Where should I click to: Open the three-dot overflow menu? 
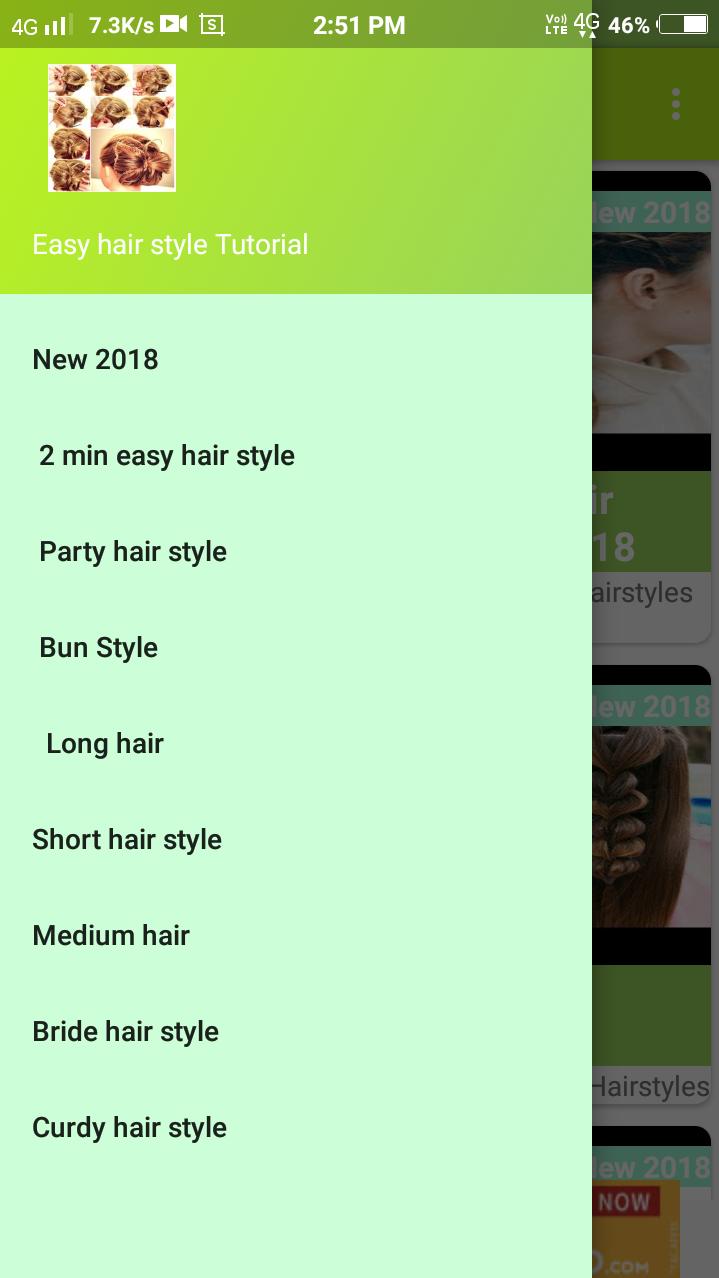coord(676,104)
